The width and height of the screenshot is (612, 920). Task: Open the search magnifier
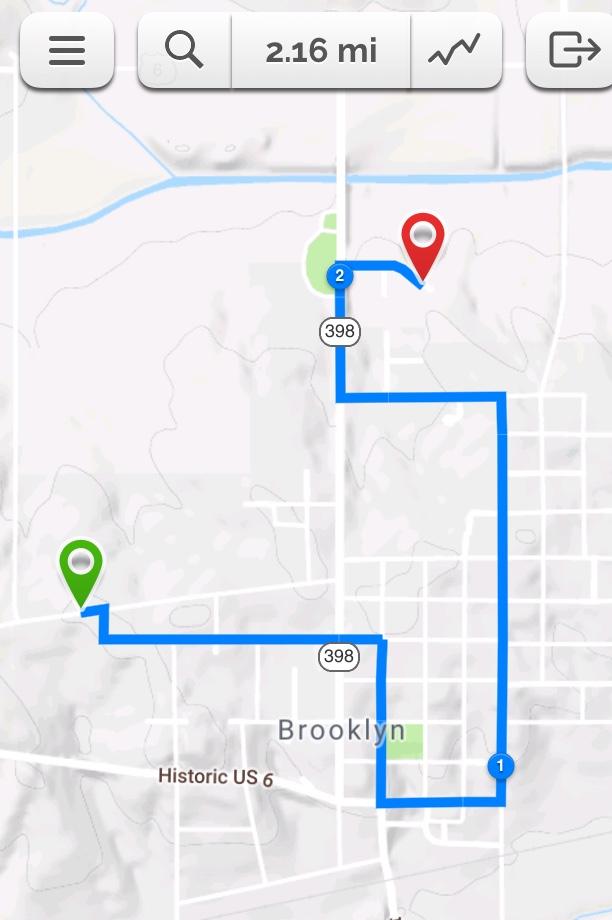coord(184,51)
